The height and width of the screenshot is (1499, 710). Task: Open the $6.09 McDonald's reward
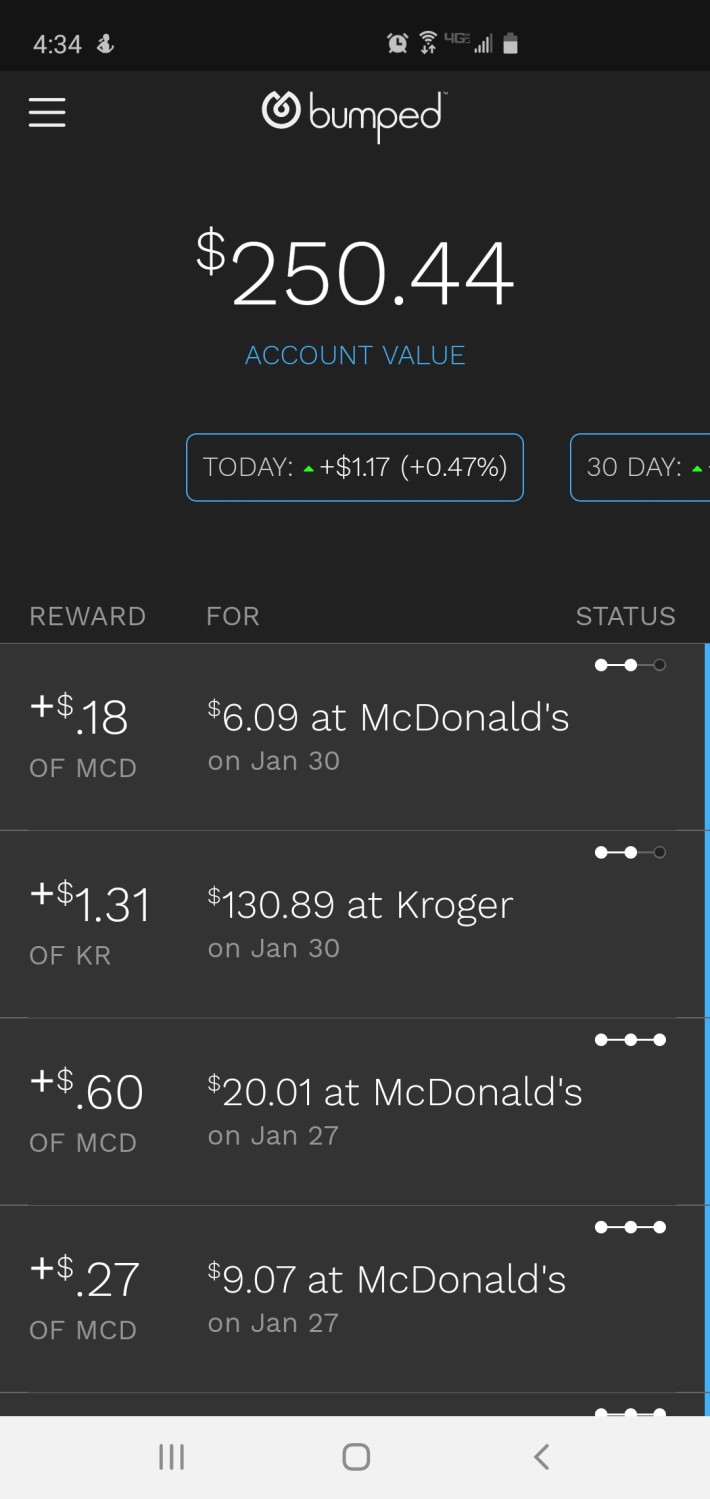pos(352,737)
